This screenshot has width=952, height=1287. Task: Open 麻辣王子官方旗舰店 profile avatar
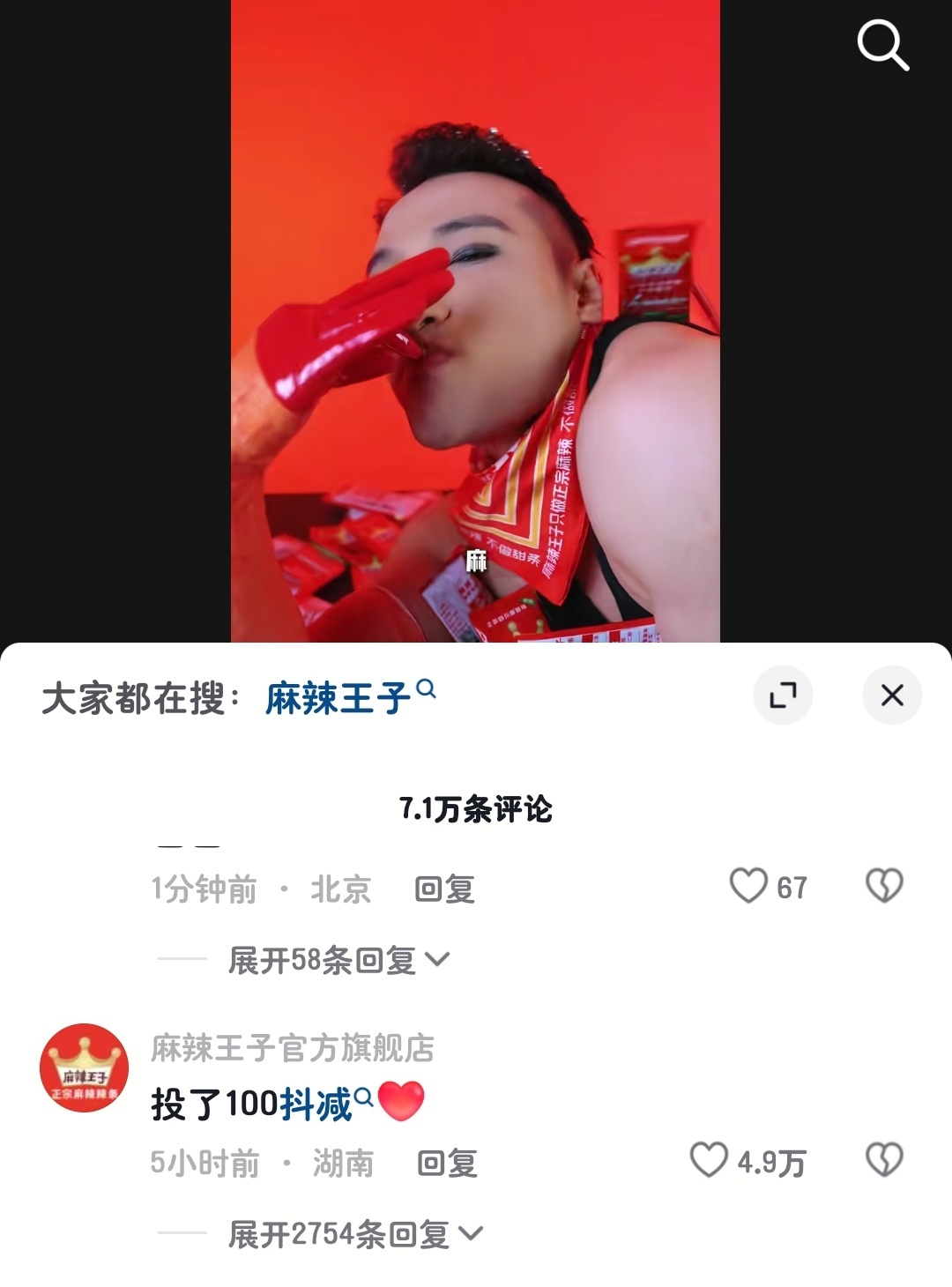tap(85, 1068)
